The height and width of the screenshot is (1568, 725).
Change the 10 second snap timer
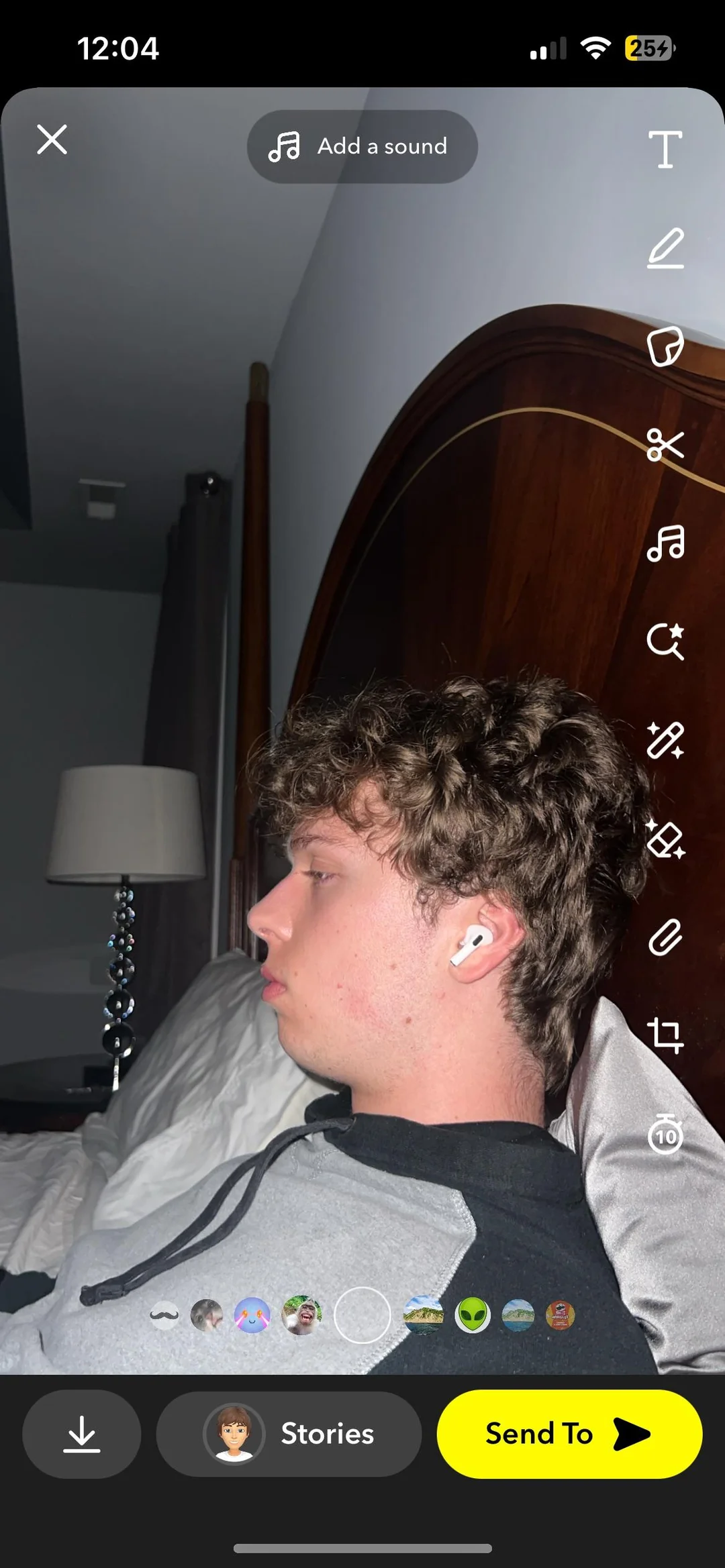point(665,1135)
